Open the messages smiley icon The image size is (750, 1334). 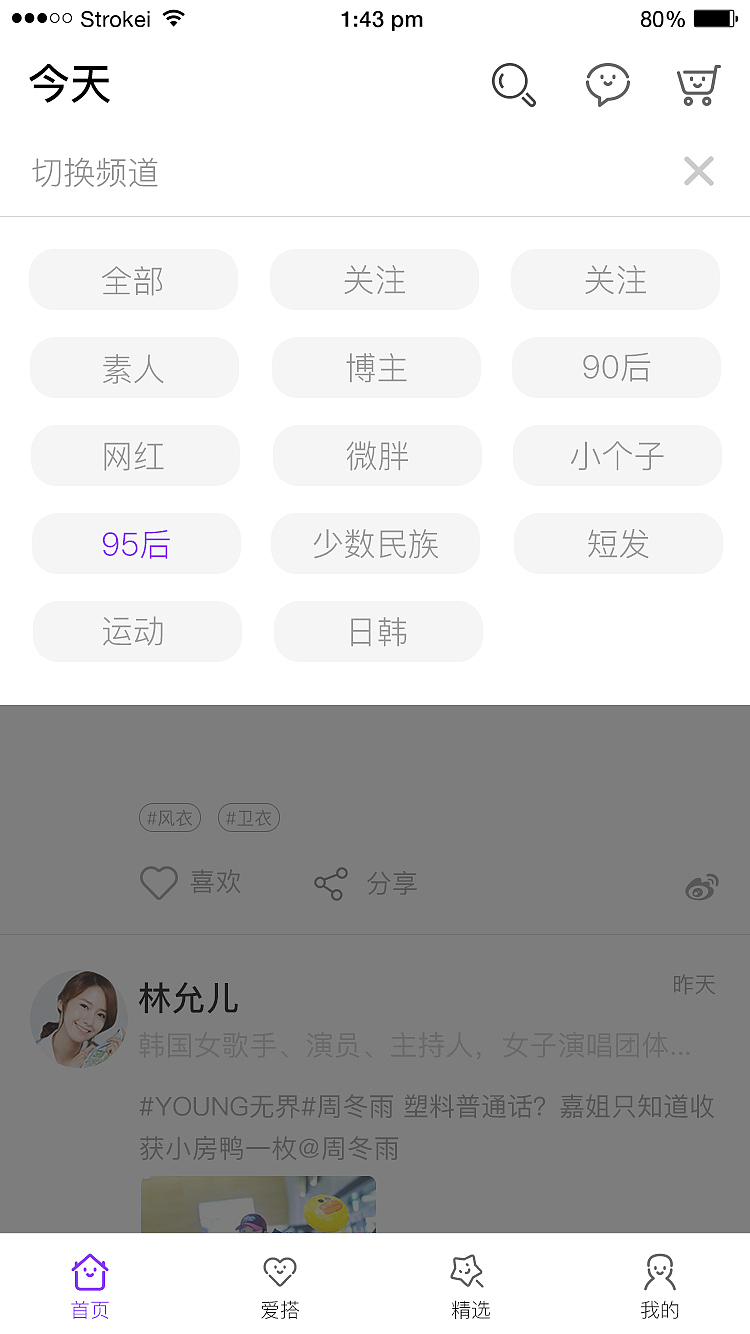coord(607,85)
